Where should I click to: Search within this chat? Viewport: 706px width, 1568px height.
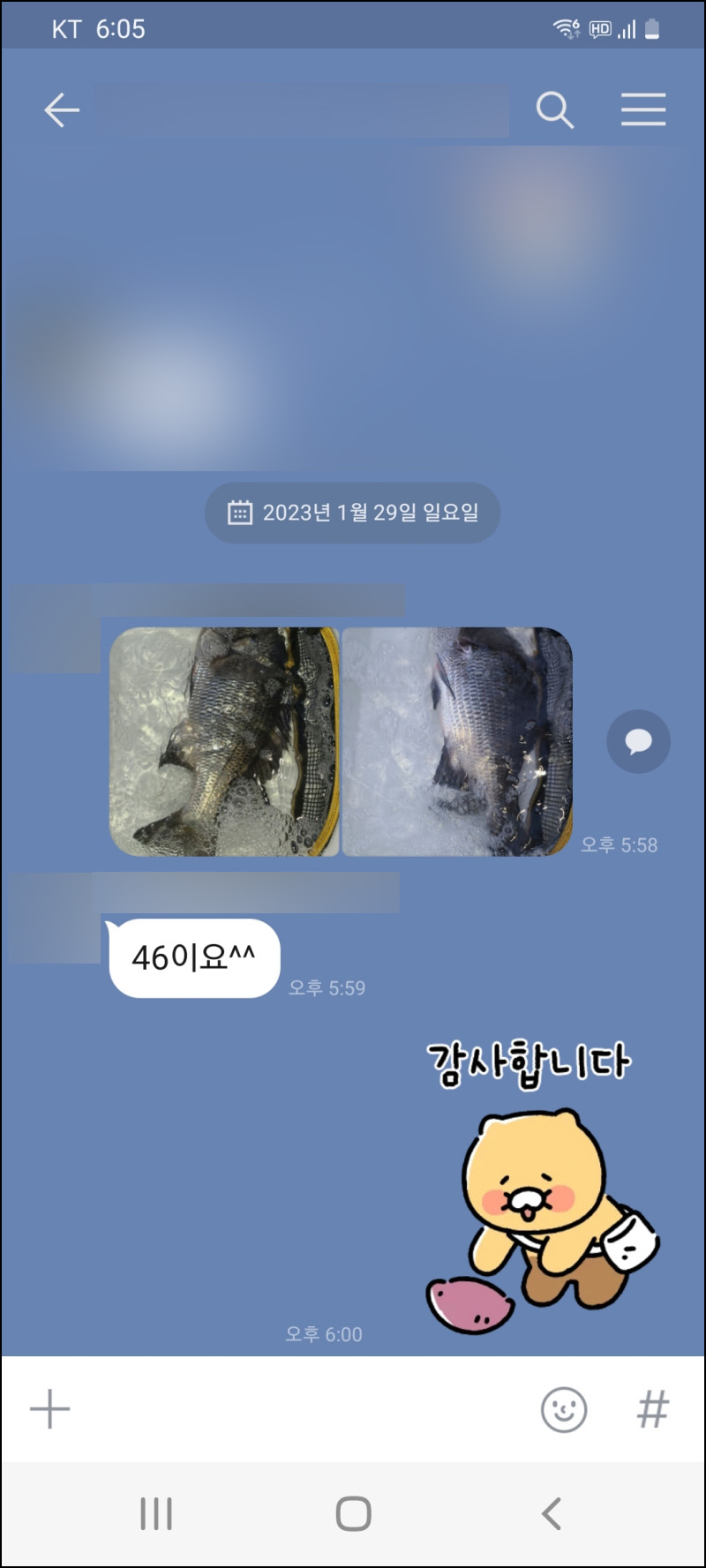(554, 110)
